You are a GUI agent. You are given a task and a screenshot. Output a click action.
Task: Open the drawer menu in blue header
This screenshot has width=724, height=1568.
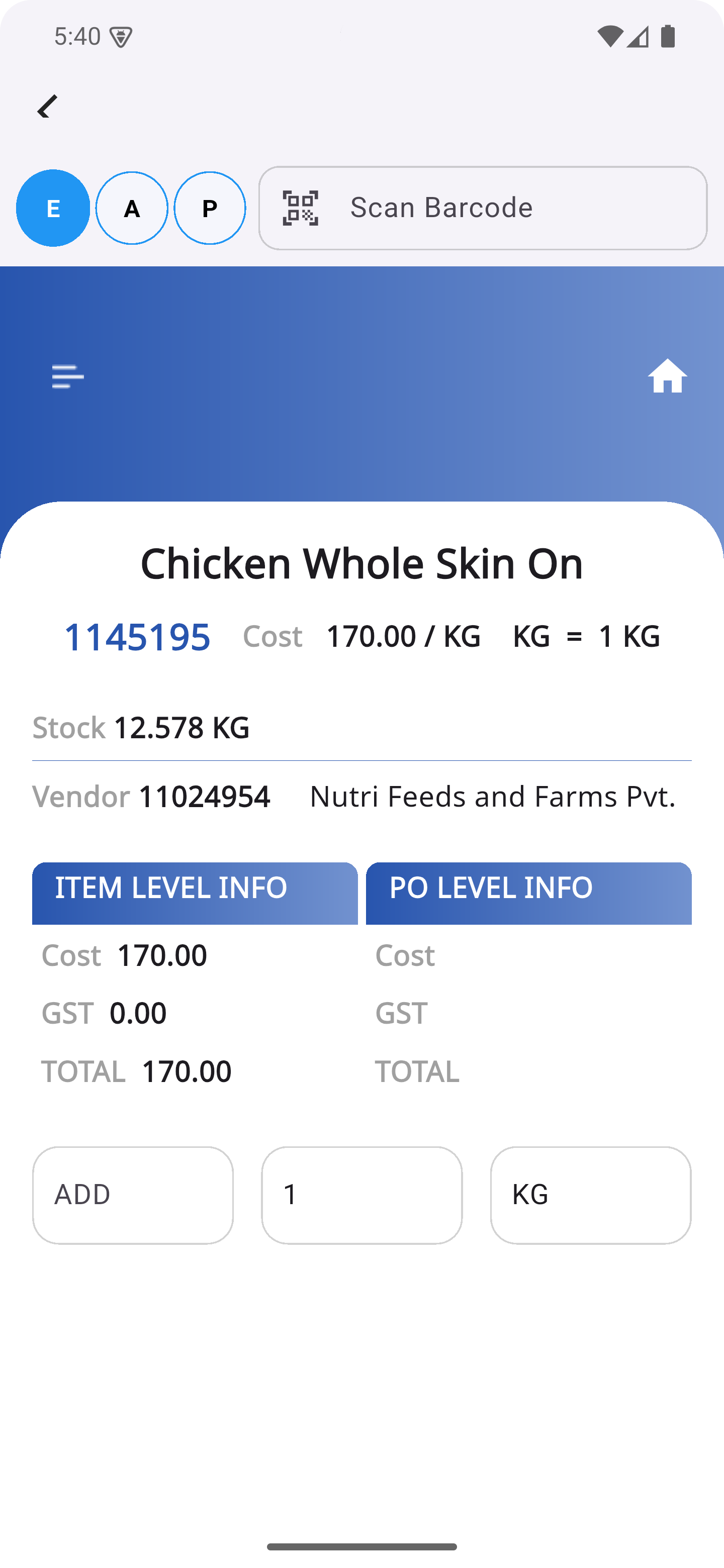[x=67, y=377]
